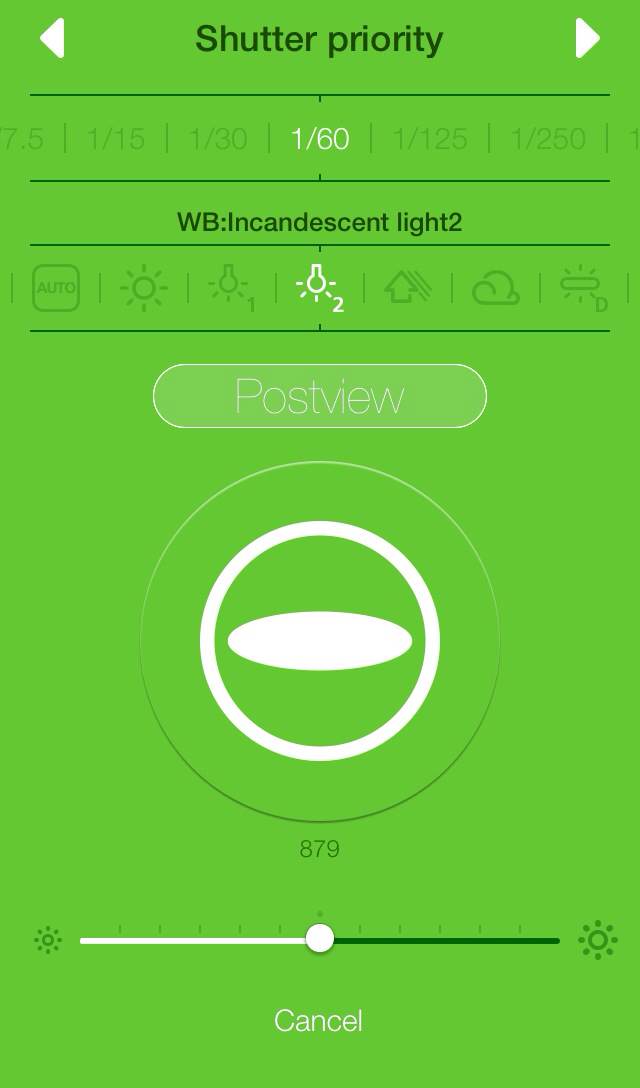The height and width of the screenshot is (1088, 640).
Task: Tap the round shutter release button
Action: (x=320, y=641)
